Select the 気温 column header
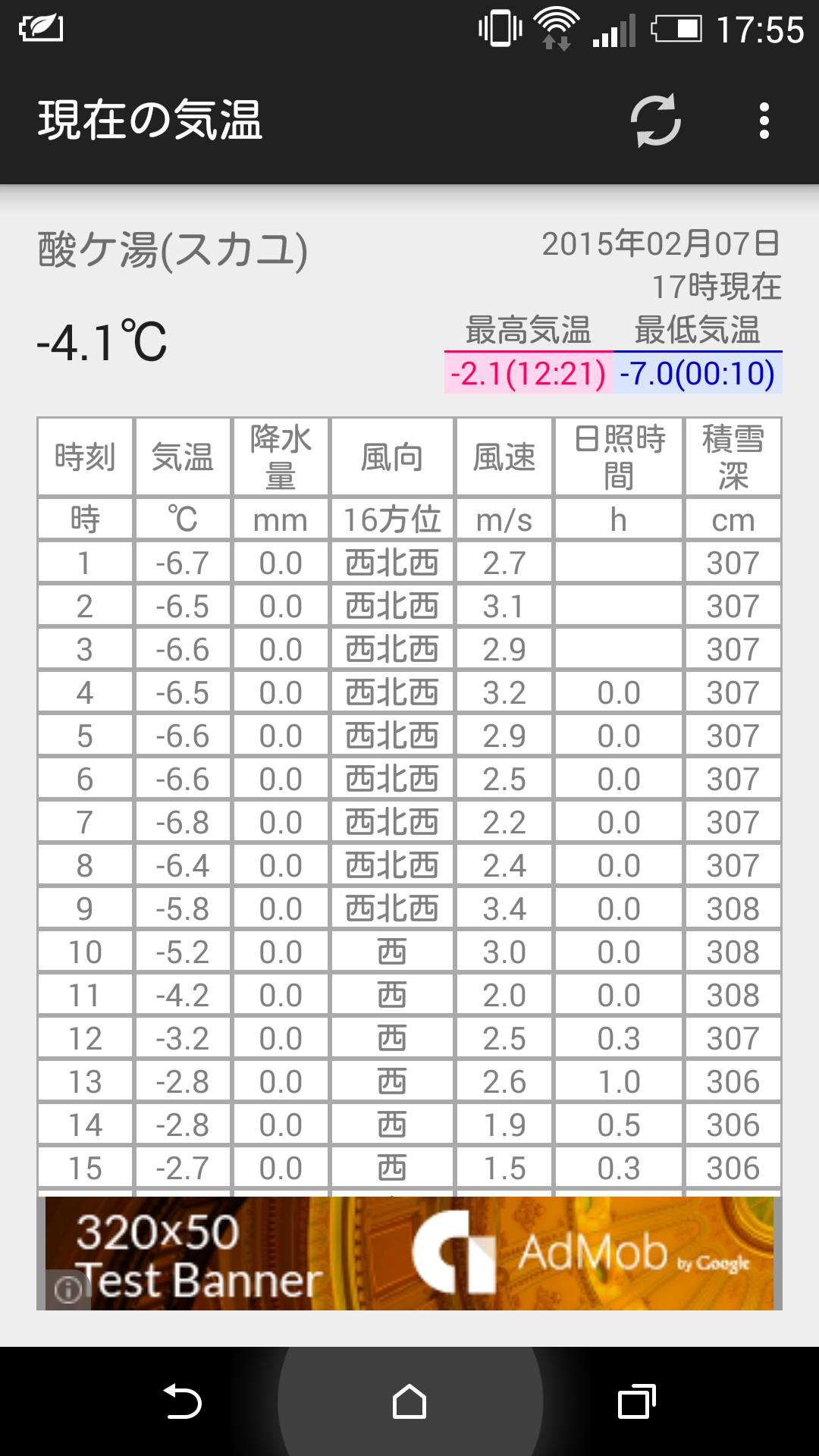Screen dimensions: 819x1456 point(183,457)
